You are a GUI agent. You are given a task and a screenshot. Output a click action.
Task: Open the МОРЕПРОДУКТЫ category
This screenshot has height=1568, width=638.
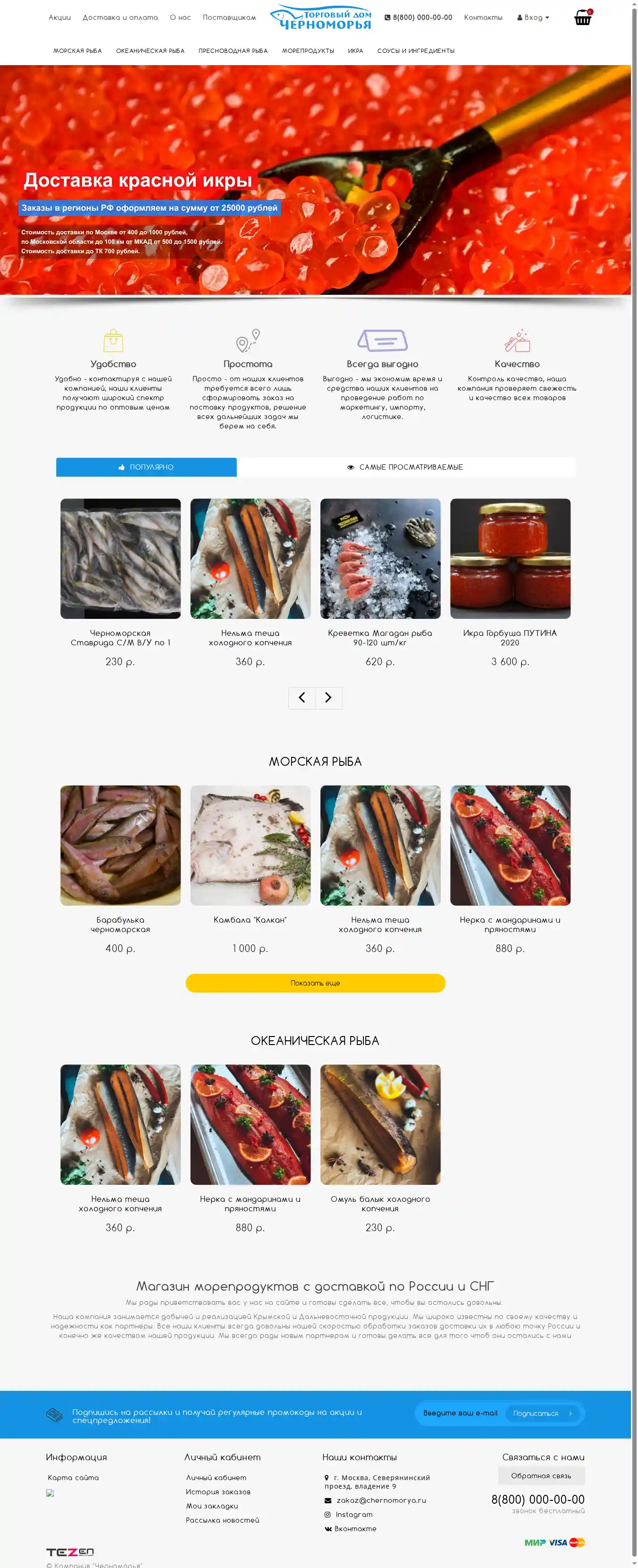(x=308, y=51)
